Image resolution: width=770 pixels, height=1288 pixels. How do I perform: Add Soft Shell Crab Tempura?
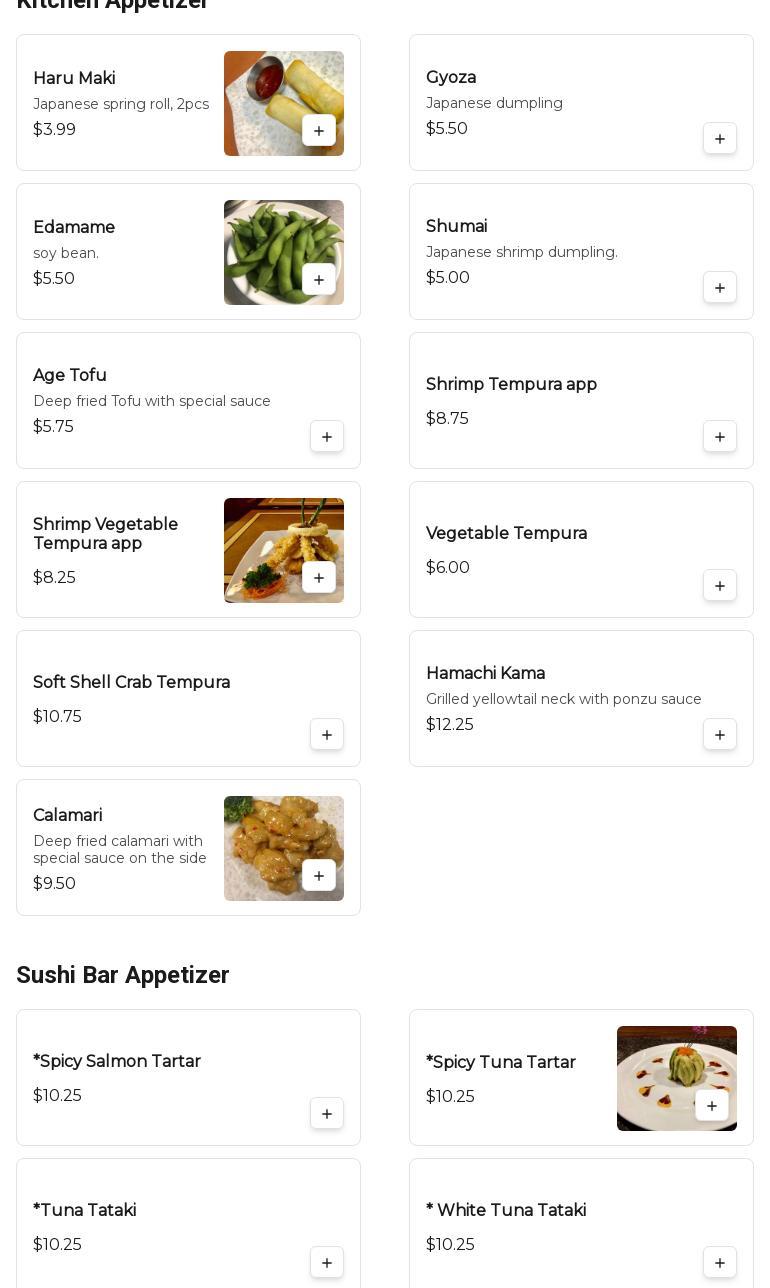point(327,735)
